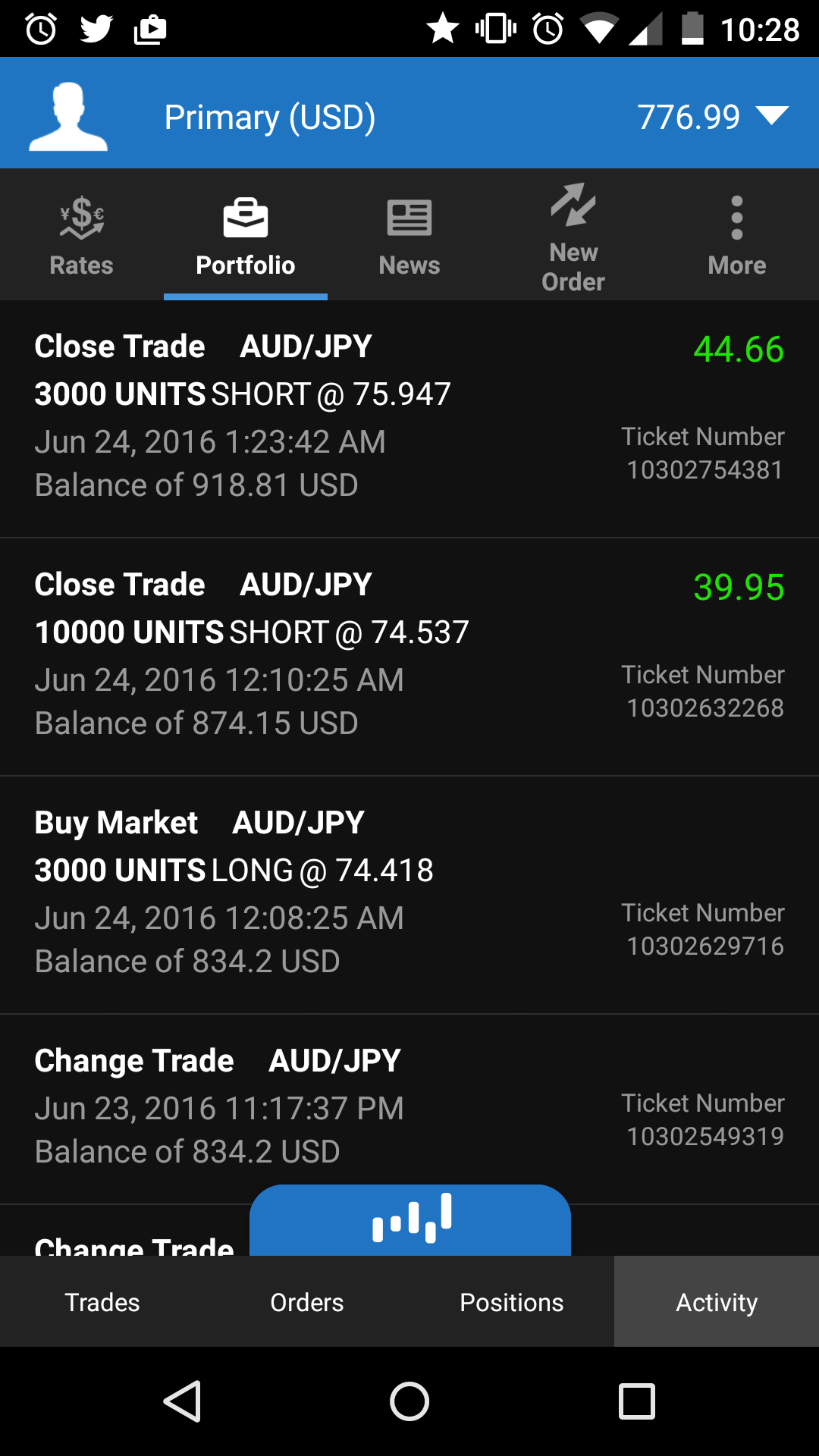Image resolution: width=819 pixels, height=1456 pixels.
Task: Go to the Positions section
Action: 512,1302
